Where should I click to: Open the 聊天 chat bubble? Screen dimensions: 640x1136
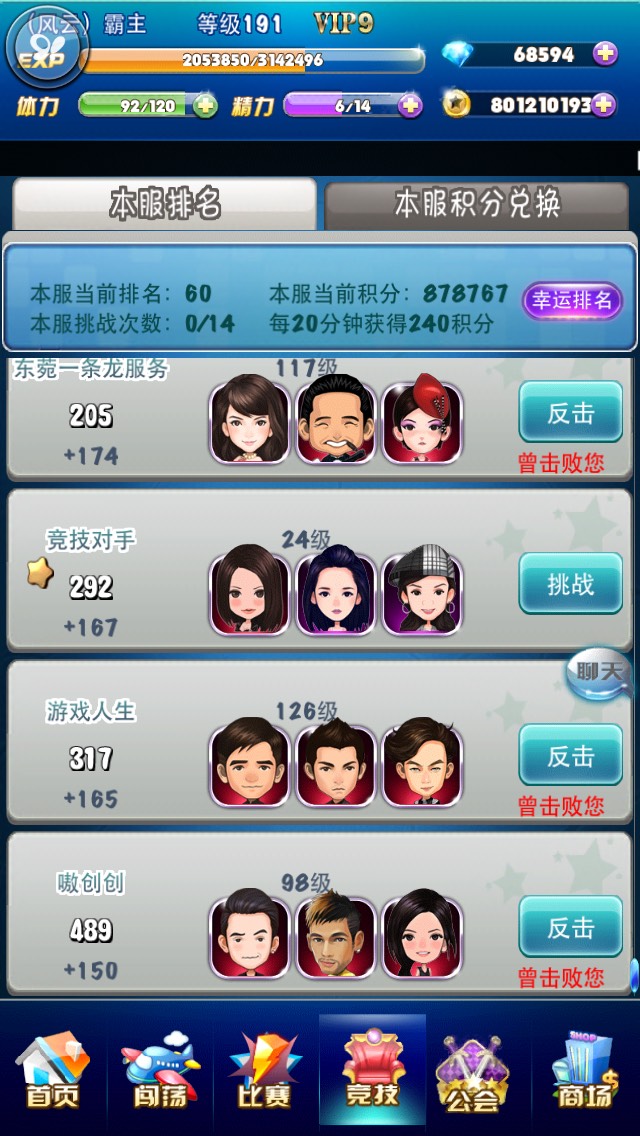tap(598, 673)
